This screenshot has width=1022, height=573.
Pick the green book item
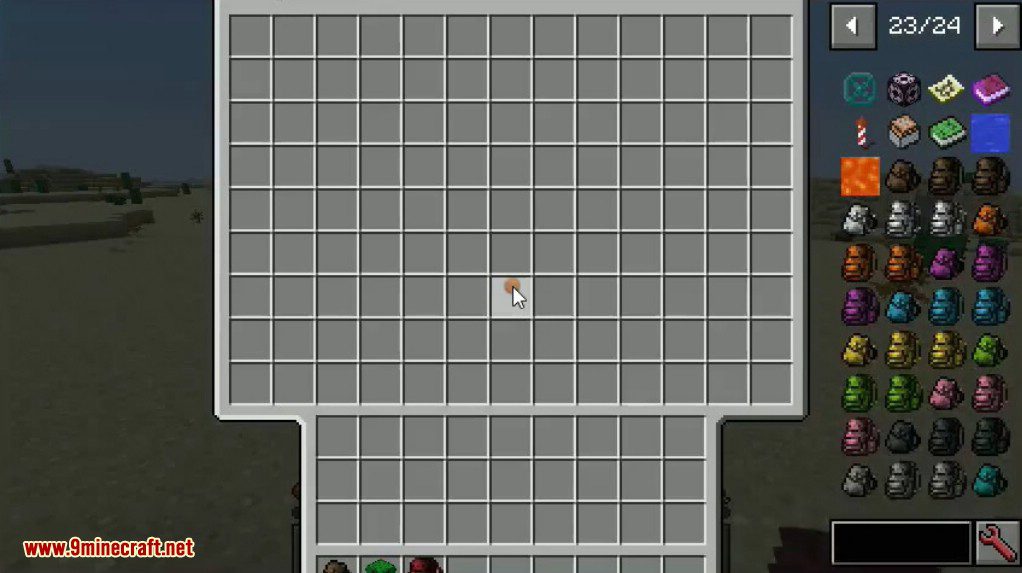pyautogui.click(x=946, y=132)
